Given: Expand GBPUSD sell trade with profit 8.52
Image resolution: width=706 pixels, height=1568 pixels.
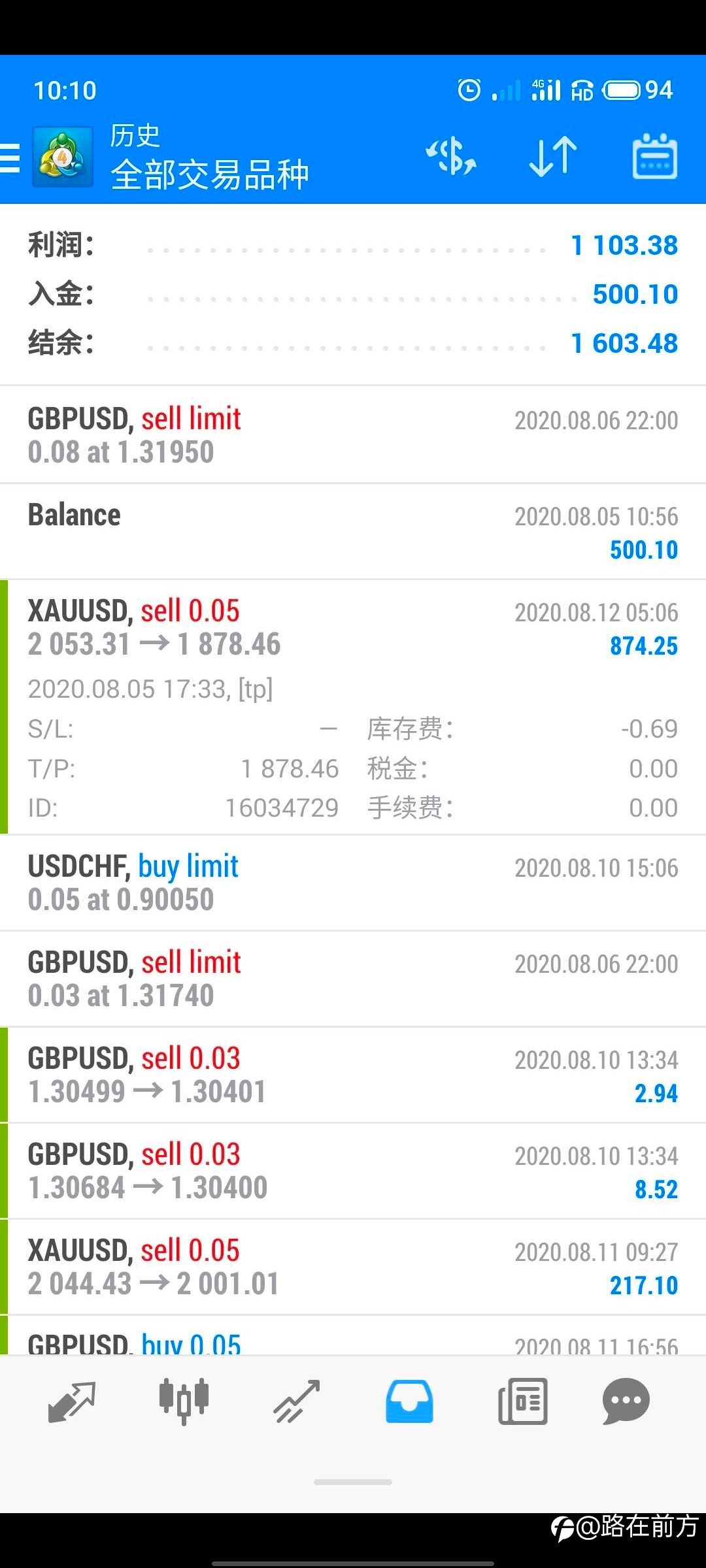Looking at the screenshot, I should [x=353, y=1171].
